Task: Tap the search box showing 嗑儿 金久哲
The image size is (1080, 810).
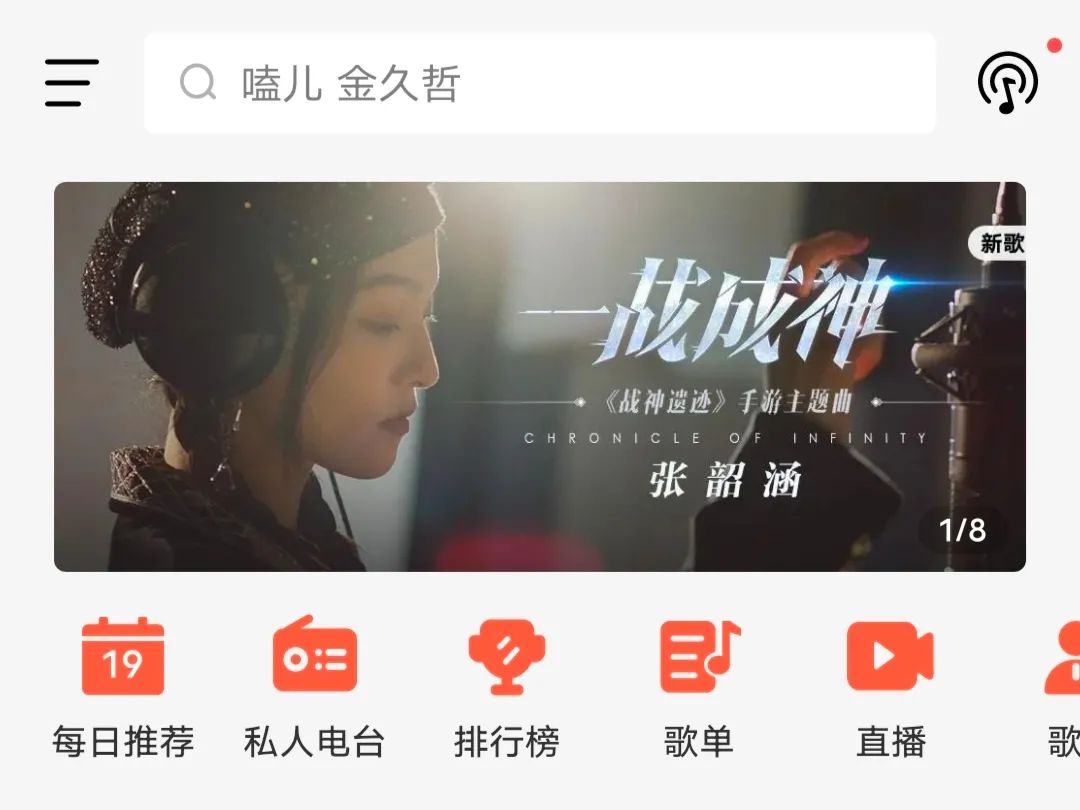Action: (x=540, y=83)
